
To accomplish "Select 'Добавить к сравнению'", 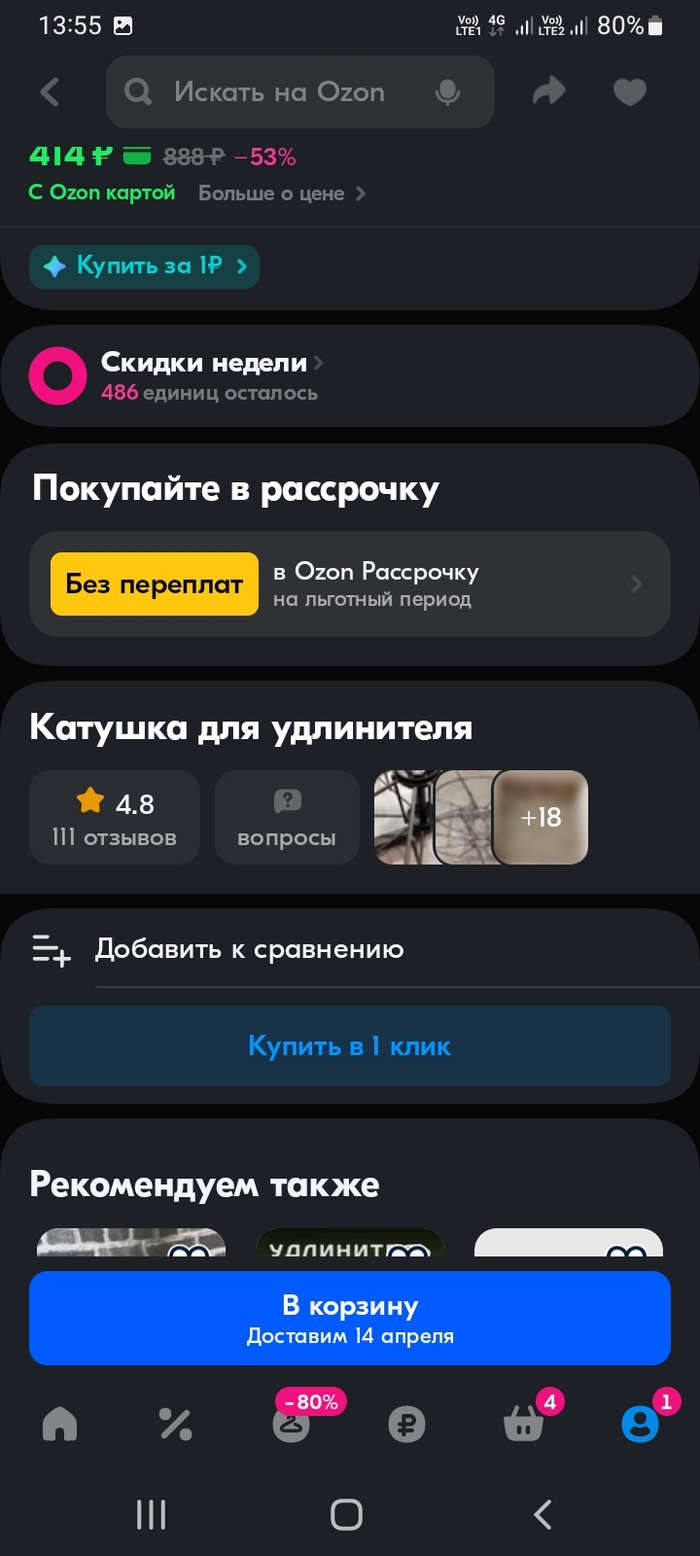I will tap(249, 949).
